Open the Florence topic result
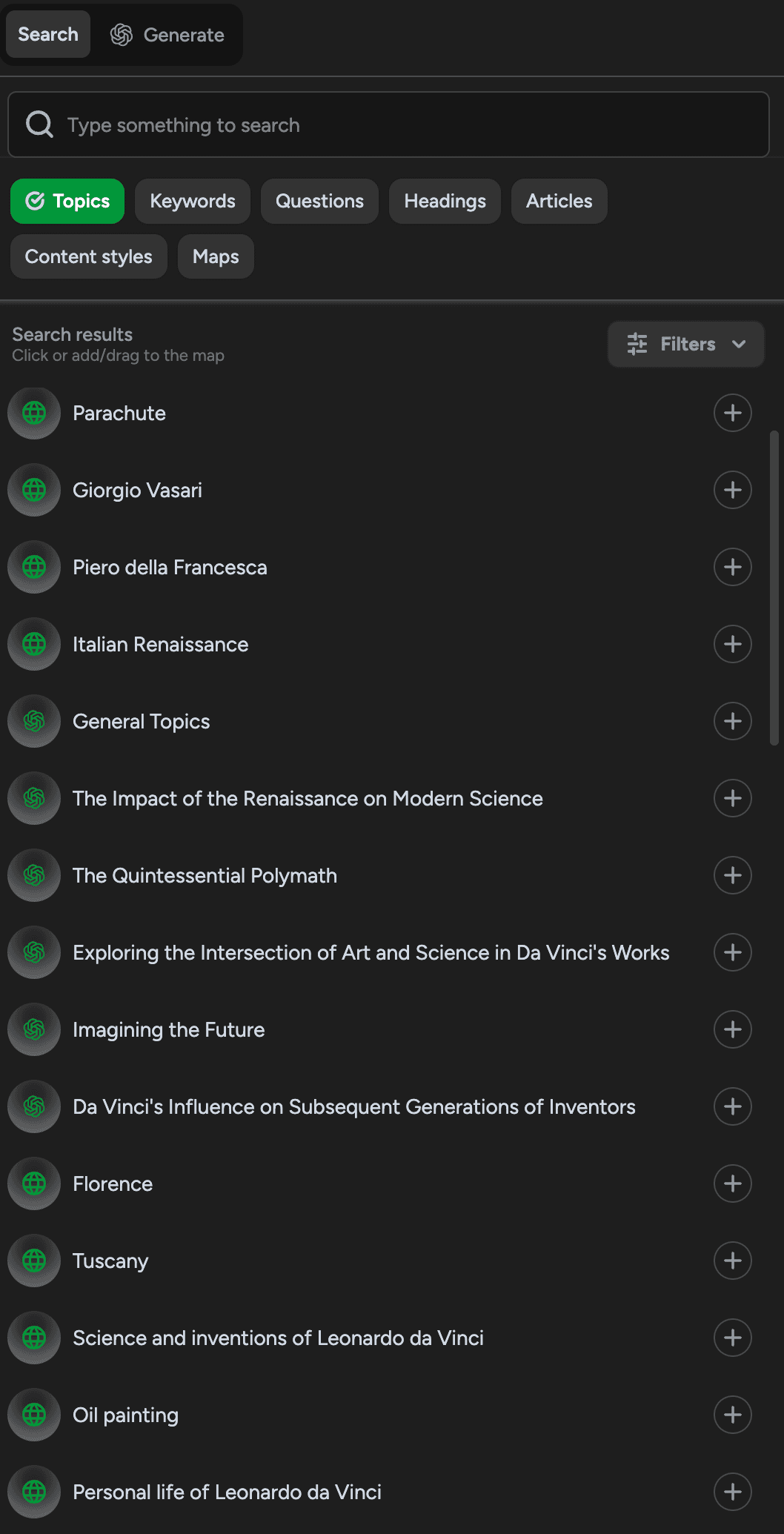784x1534 pixels. [x=113, y=1183]
